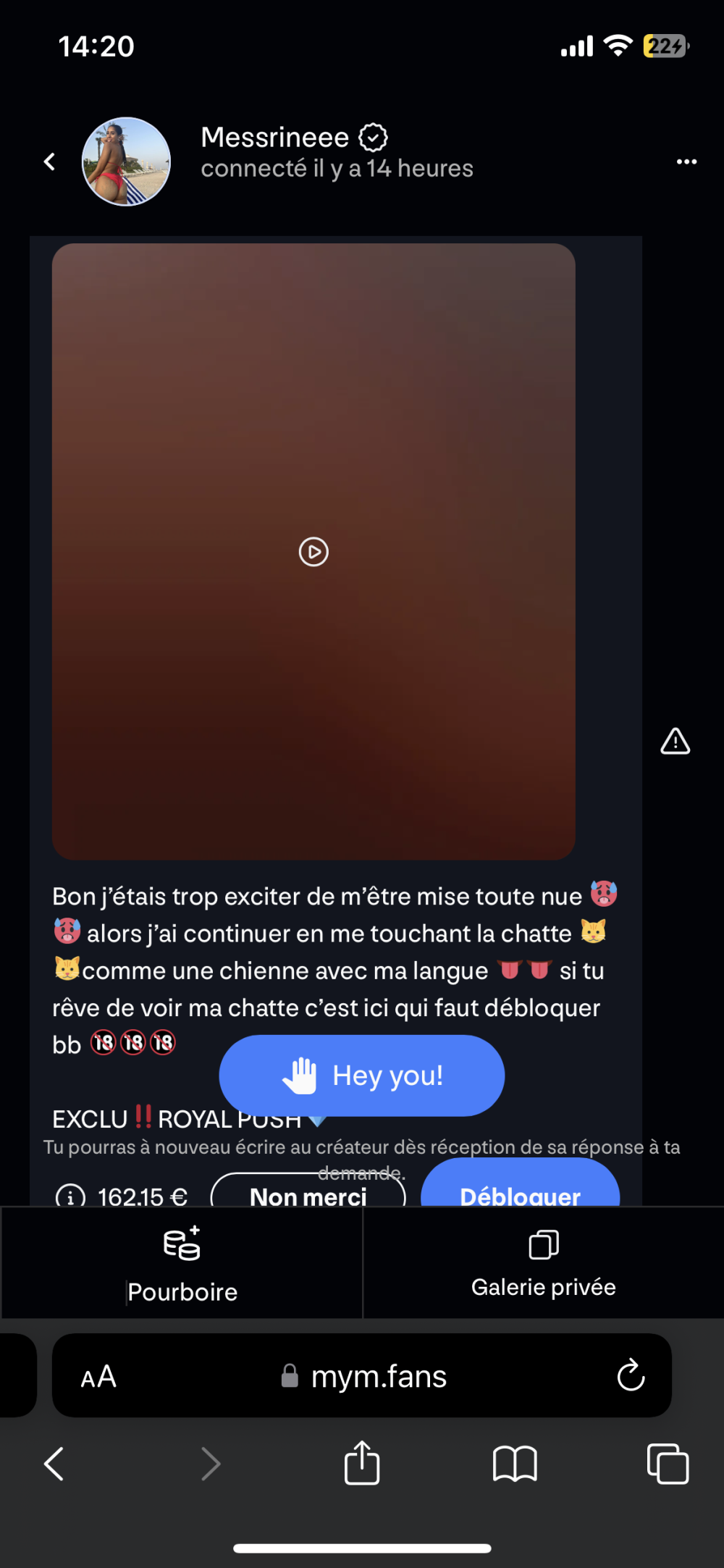The height and width of the screenshot is (1568, 724).
Task: Open the Galerie privée
Action: tap(543, 1263)
